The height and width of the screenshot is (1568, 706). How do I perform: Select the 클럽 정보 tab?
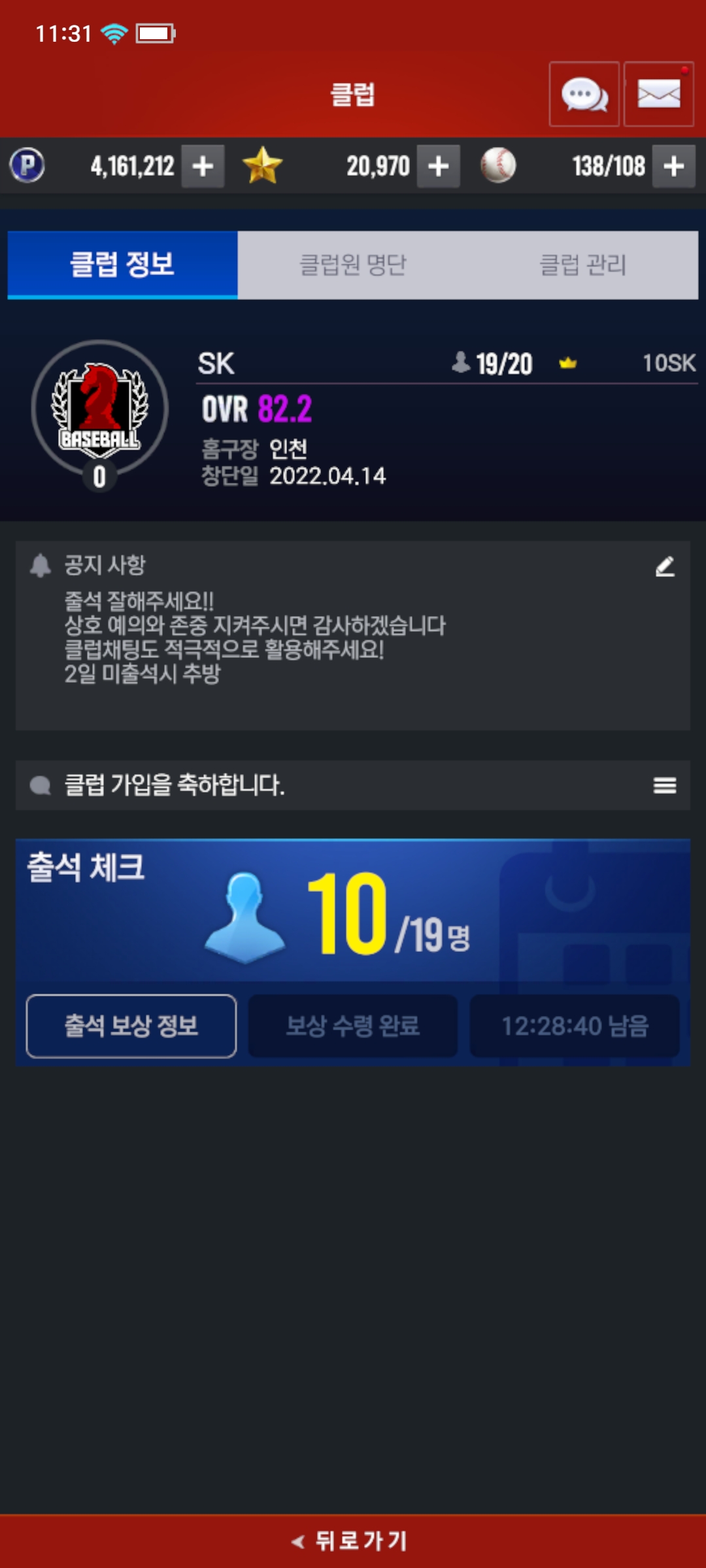coord(122,265)
